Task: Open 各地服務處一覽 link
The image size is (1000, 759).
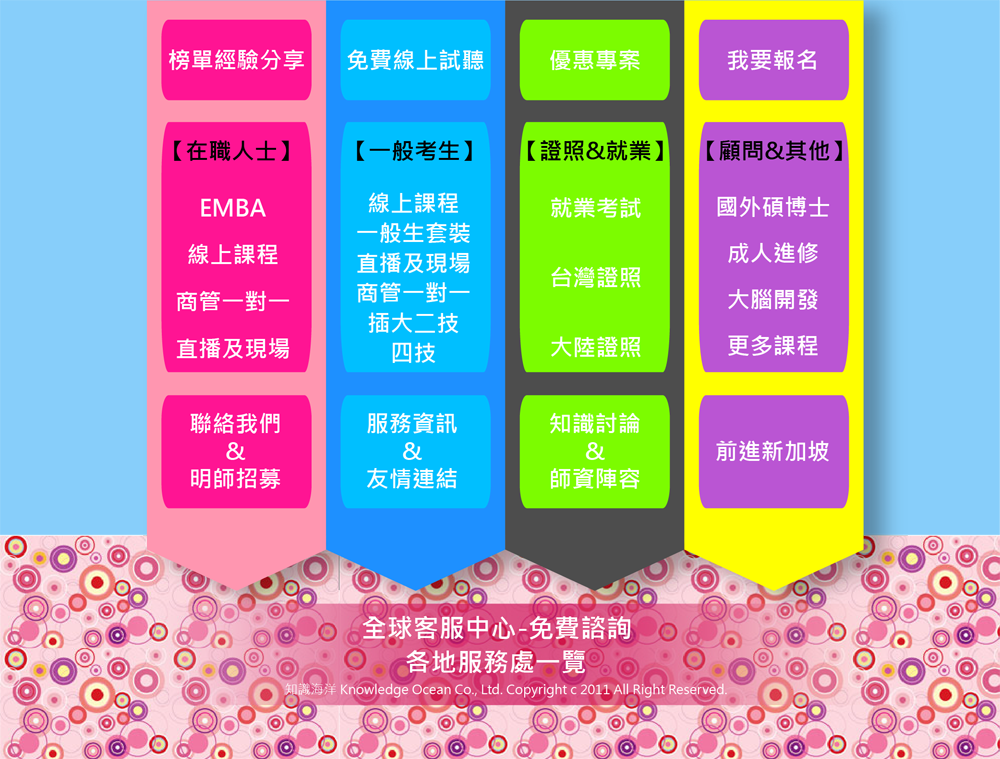Action: pyautogui.click(x=496, y=661)
